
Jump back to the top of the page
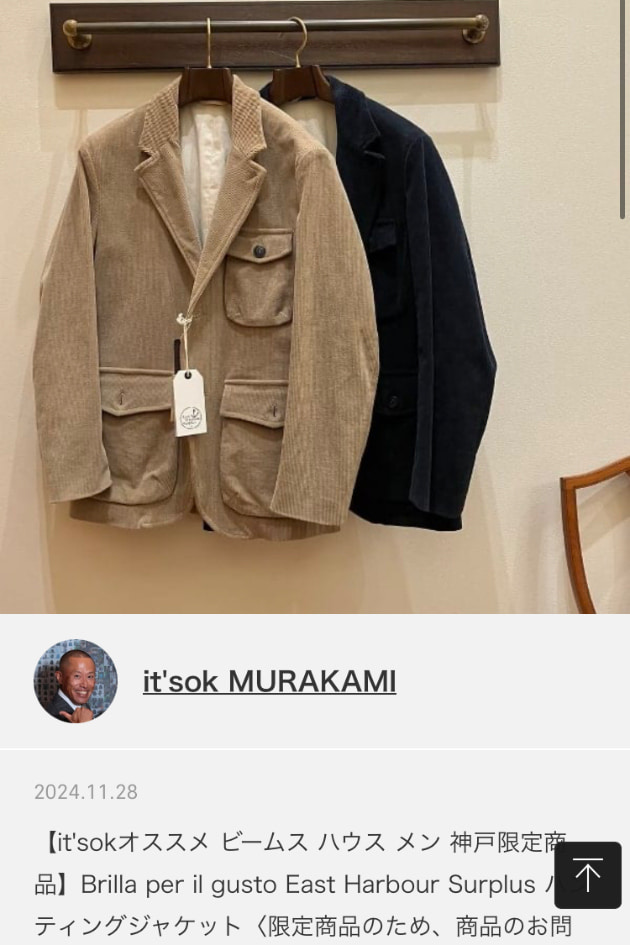(x=588, y=875)
